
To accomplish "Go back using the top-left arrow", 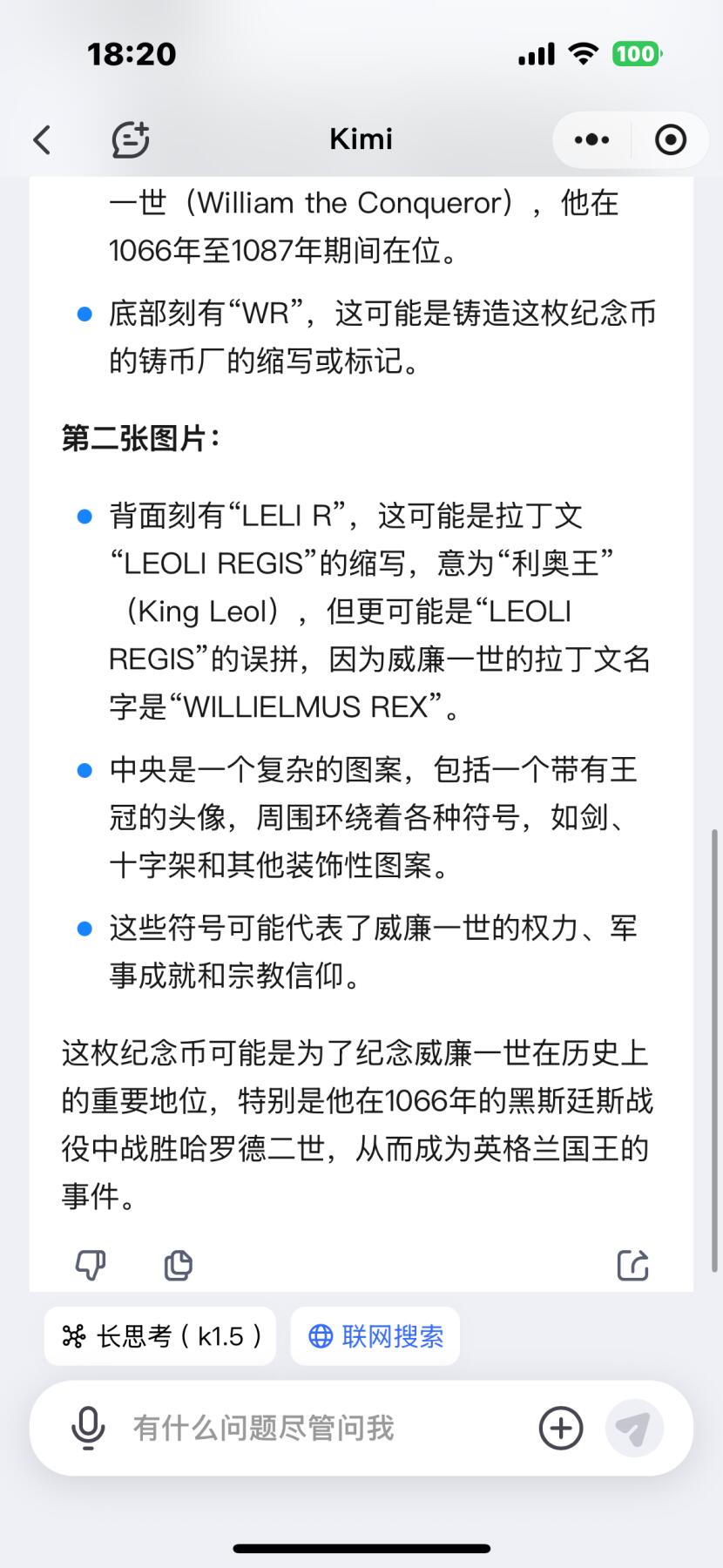I will [x=42, y=139].
